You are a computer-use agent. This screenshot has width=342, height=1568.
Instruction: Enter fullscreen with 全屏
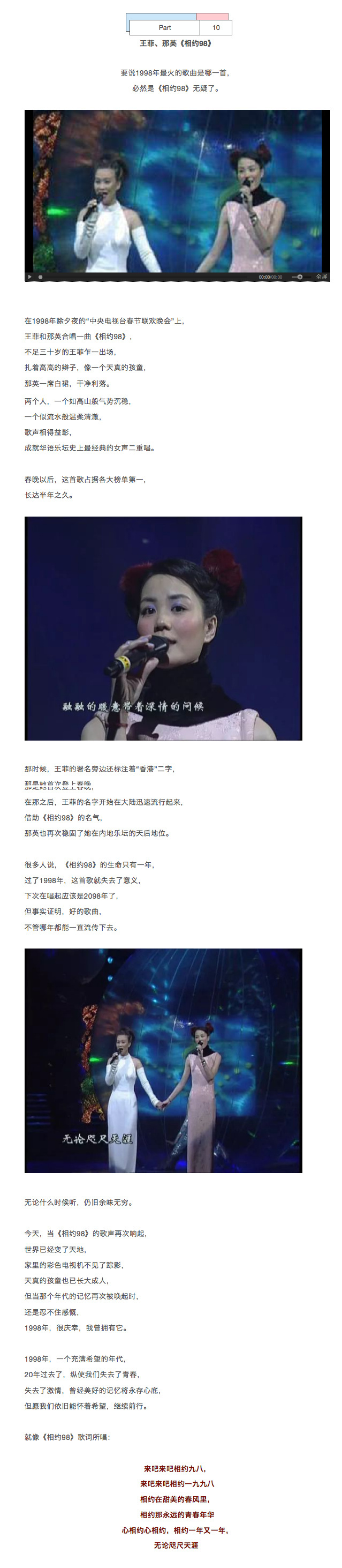tap(321, 277)
